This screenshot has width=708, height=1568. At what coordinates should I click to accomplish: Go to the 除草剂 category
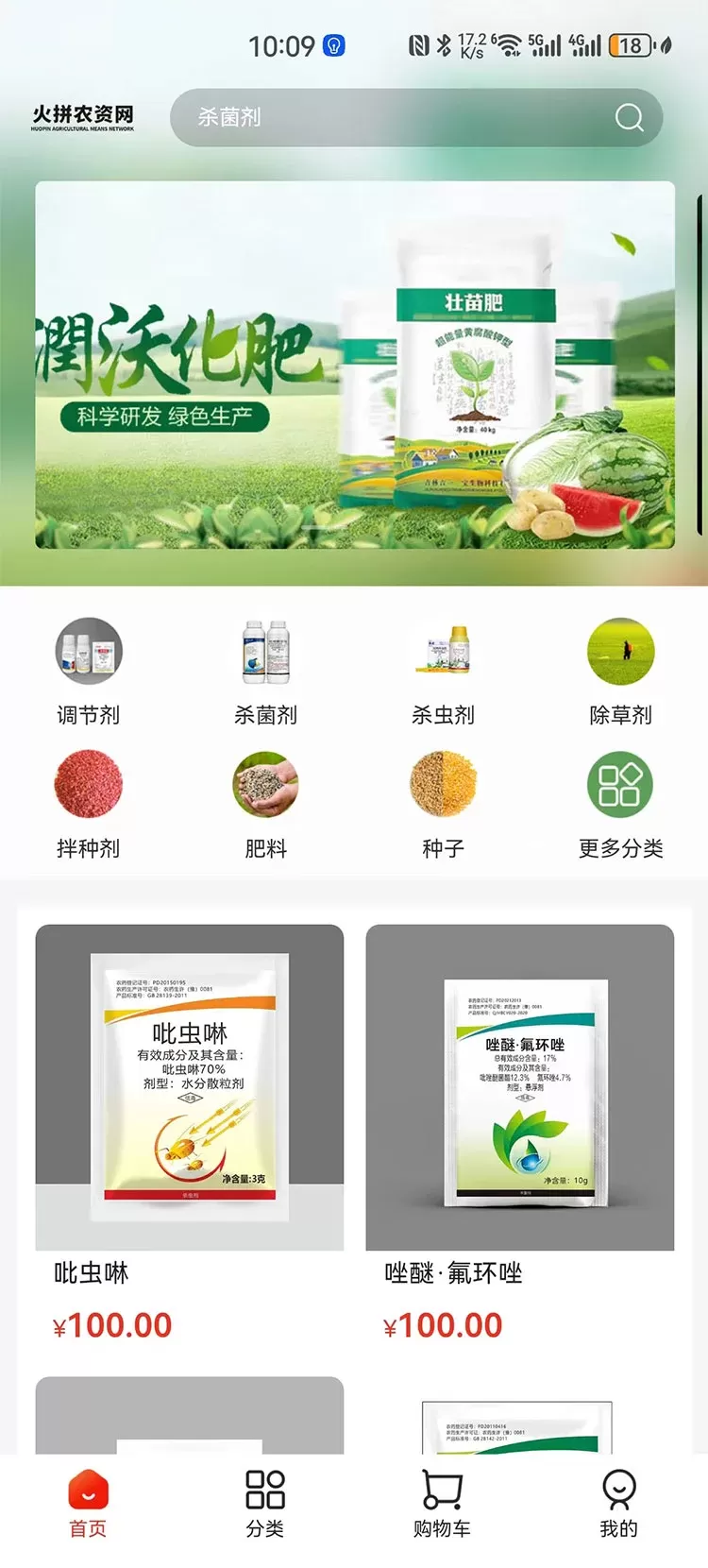620,671
